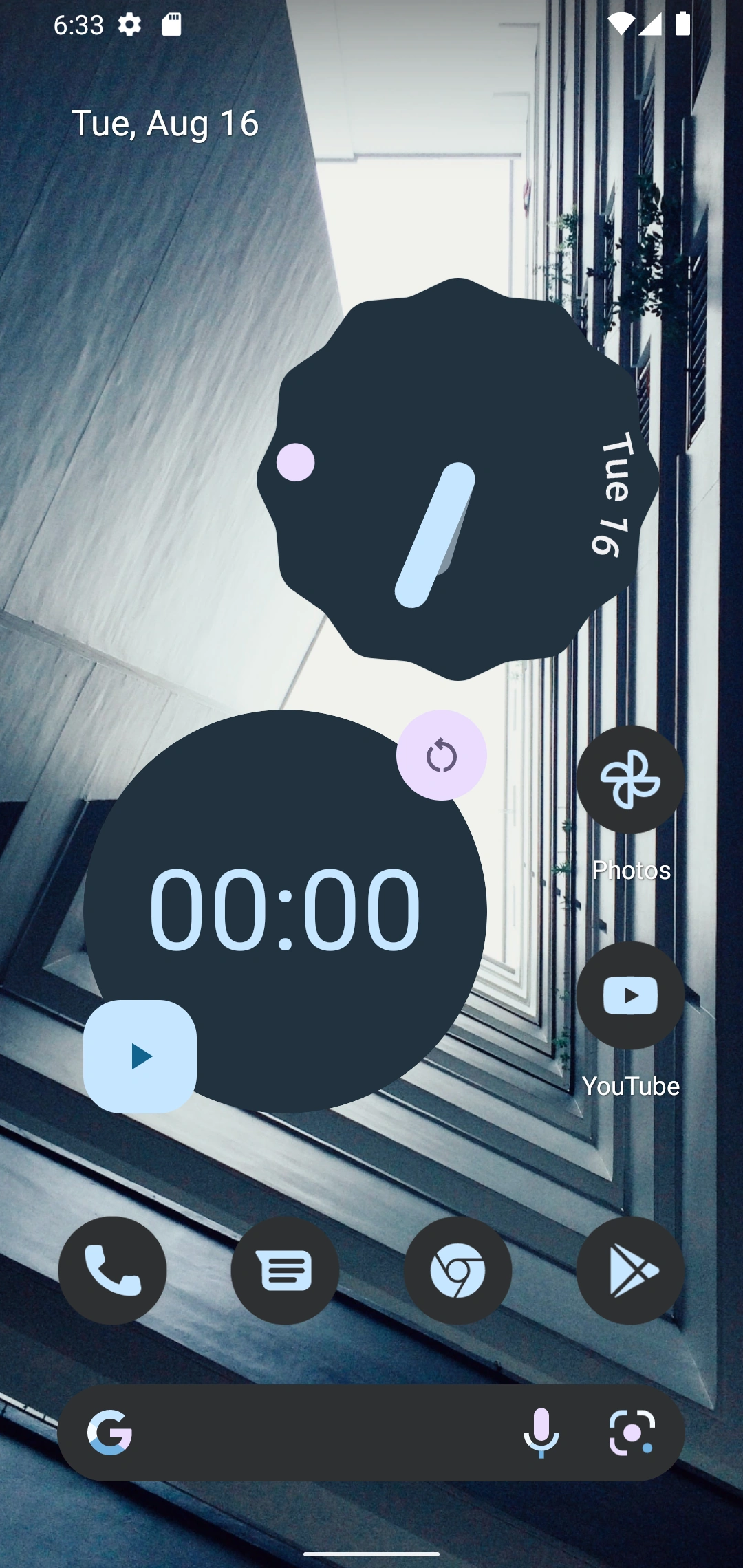This screenshot has width=743, height=1568.
Task: Open the Photos app
Action: (630, 780)
